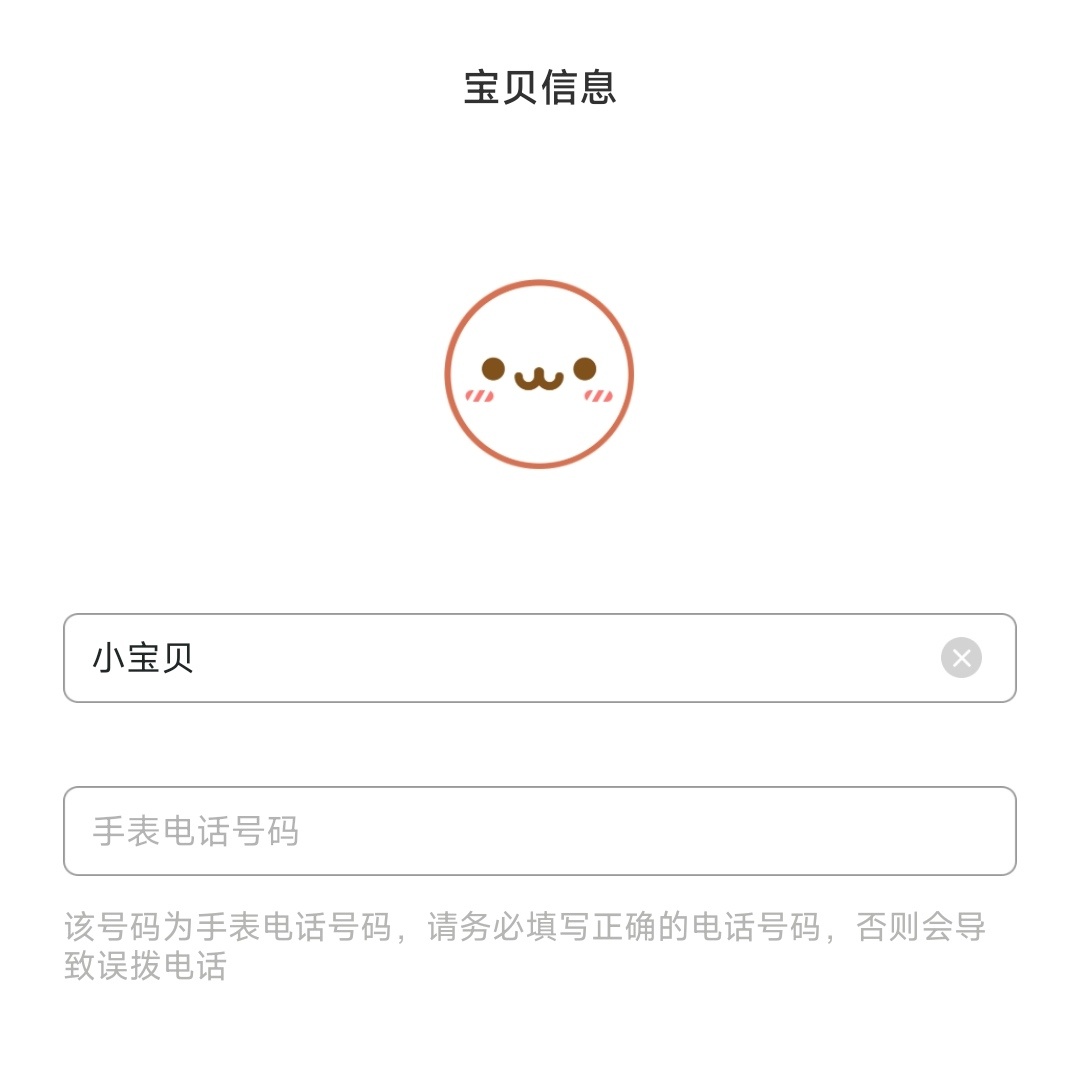Tap the baby avatar to change it
Screen dimensions: 1080x1074
click(x=539, y=374)
